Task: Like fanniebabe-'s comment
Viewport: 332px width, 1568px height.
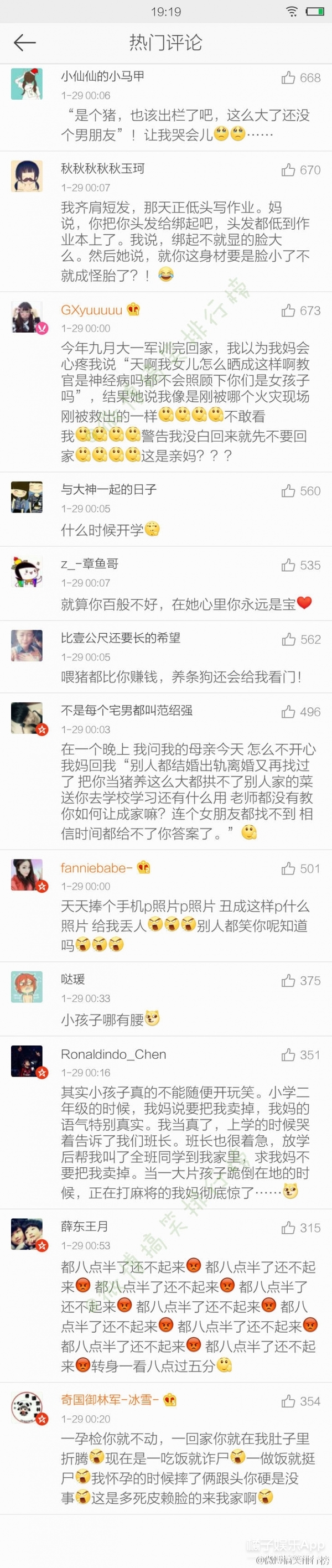Action: [x=288, y=868]
